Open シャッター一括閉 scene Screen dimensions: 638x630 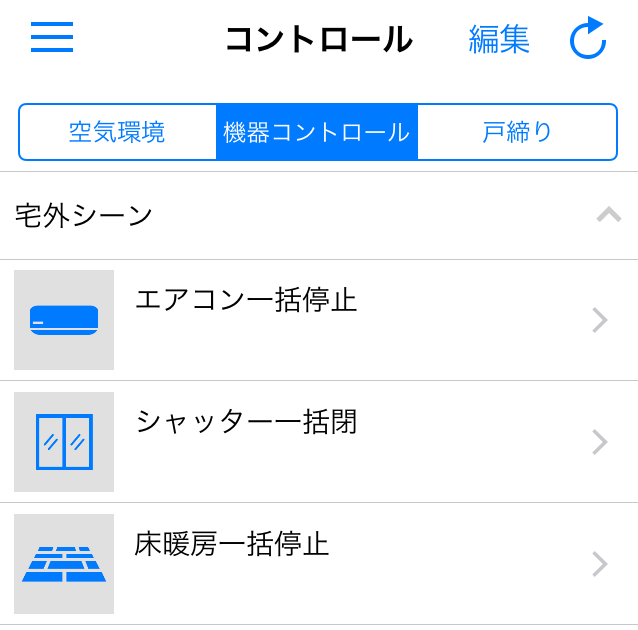(x=318, y=442)
